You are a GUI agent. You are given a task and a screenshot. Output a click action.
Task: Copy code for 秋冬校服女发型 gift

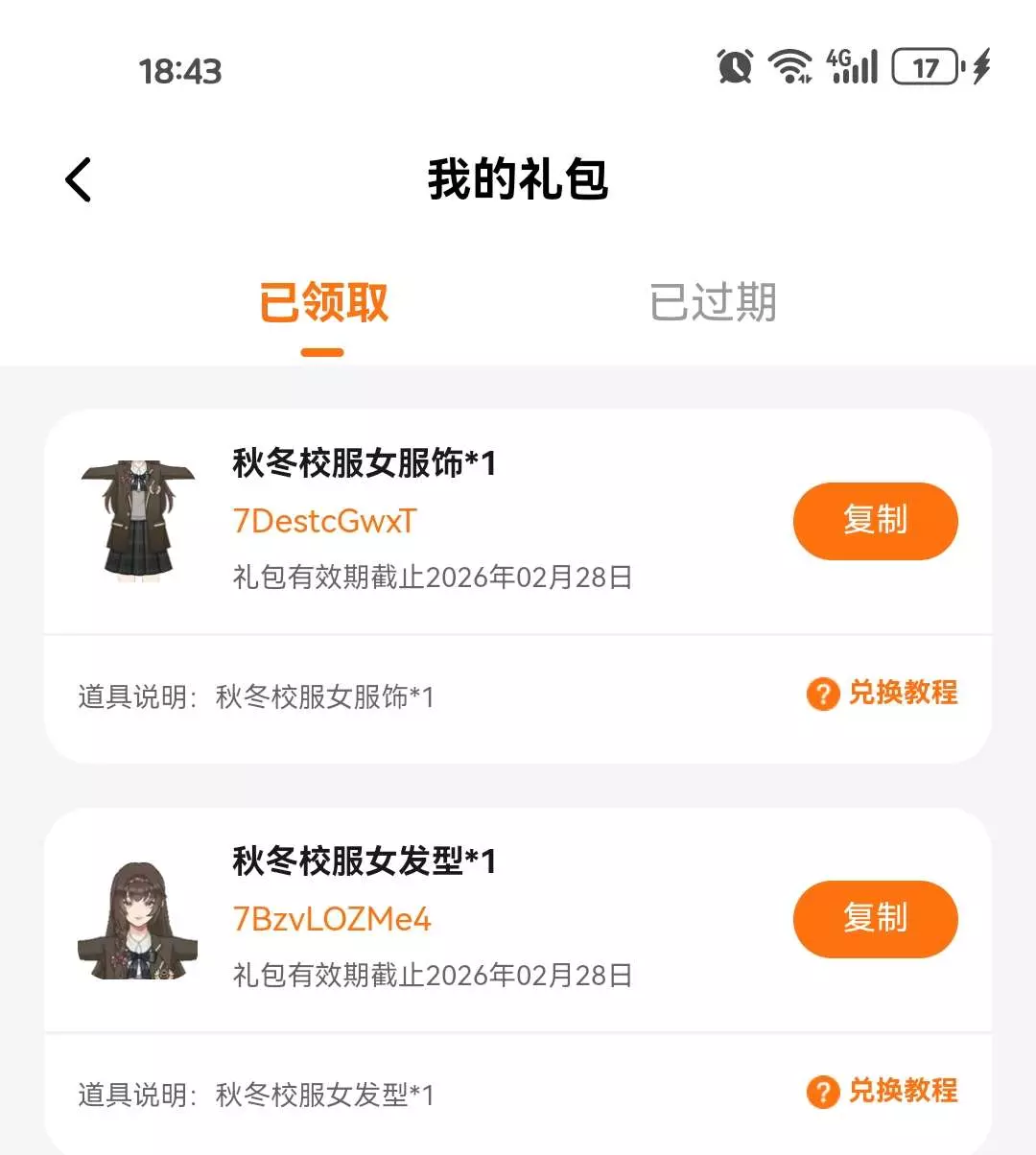[x=875, y=919]
